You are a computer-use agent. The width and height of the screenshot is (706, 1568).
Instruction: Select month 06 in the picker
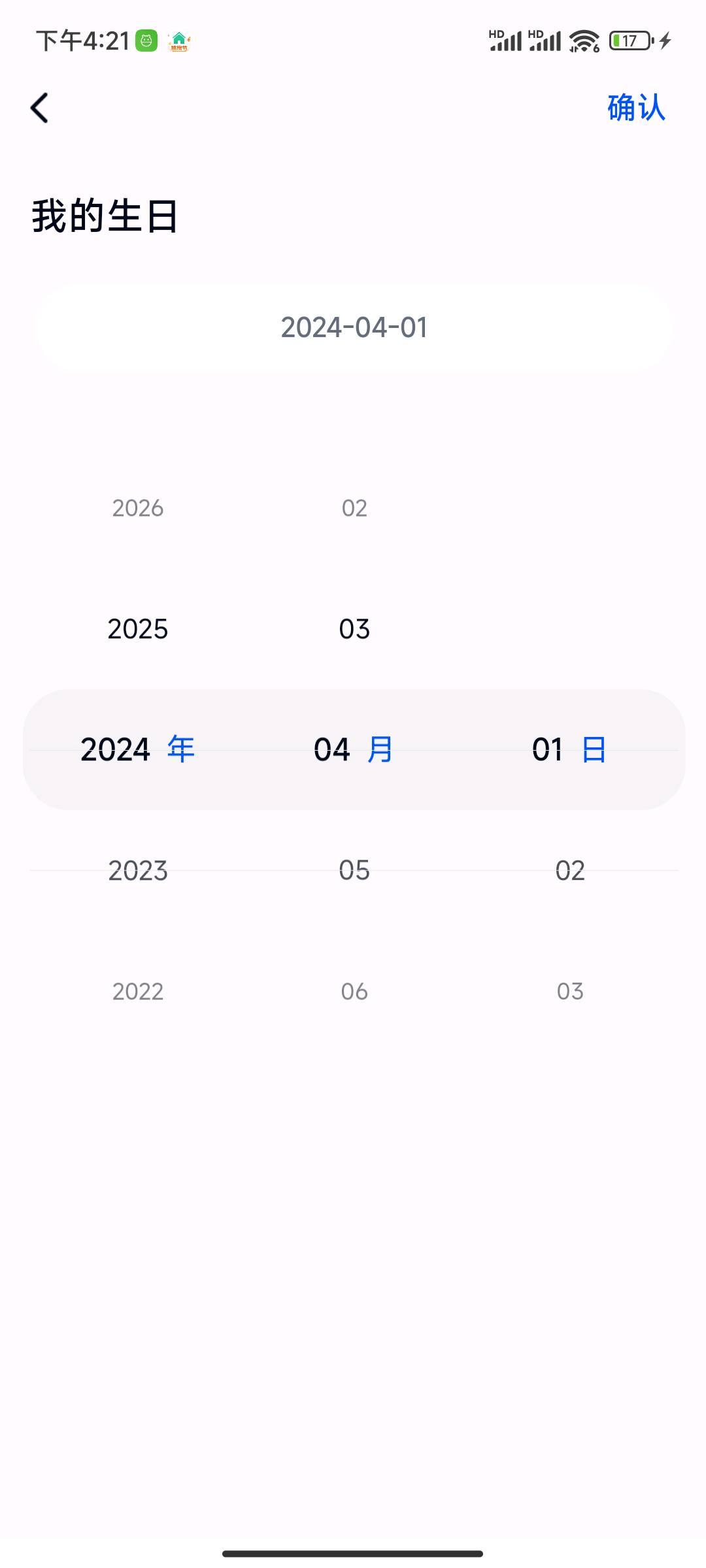click(x=354, y=992)
